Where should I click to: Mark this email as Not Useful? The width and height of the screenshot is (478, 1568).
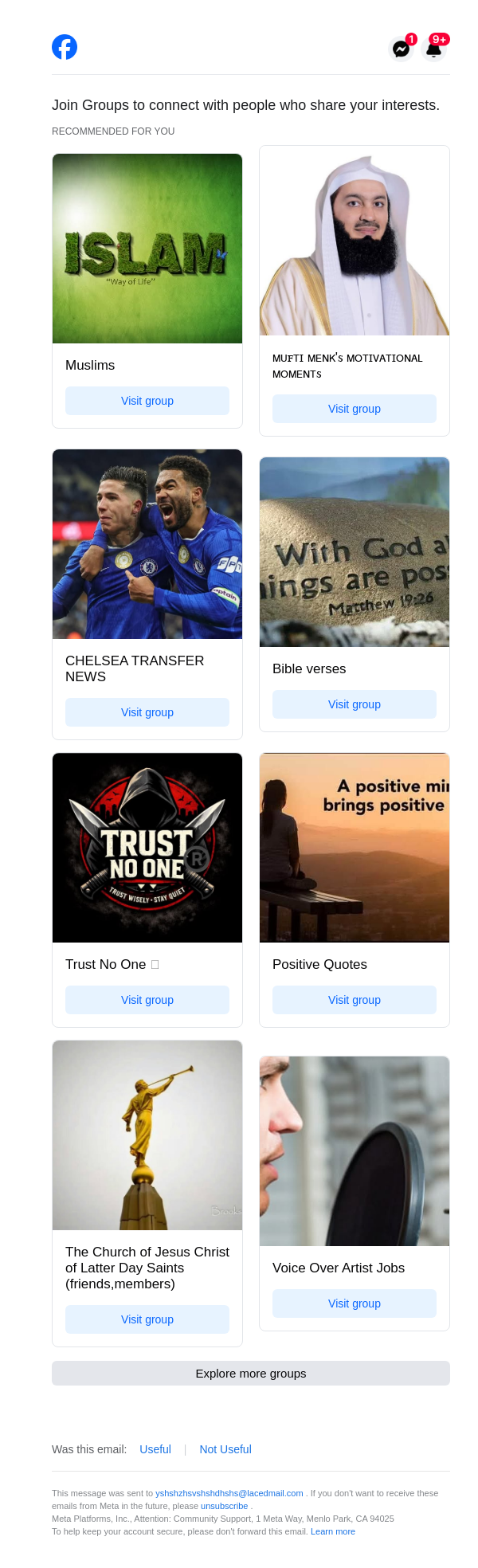tap(225, 1449)
